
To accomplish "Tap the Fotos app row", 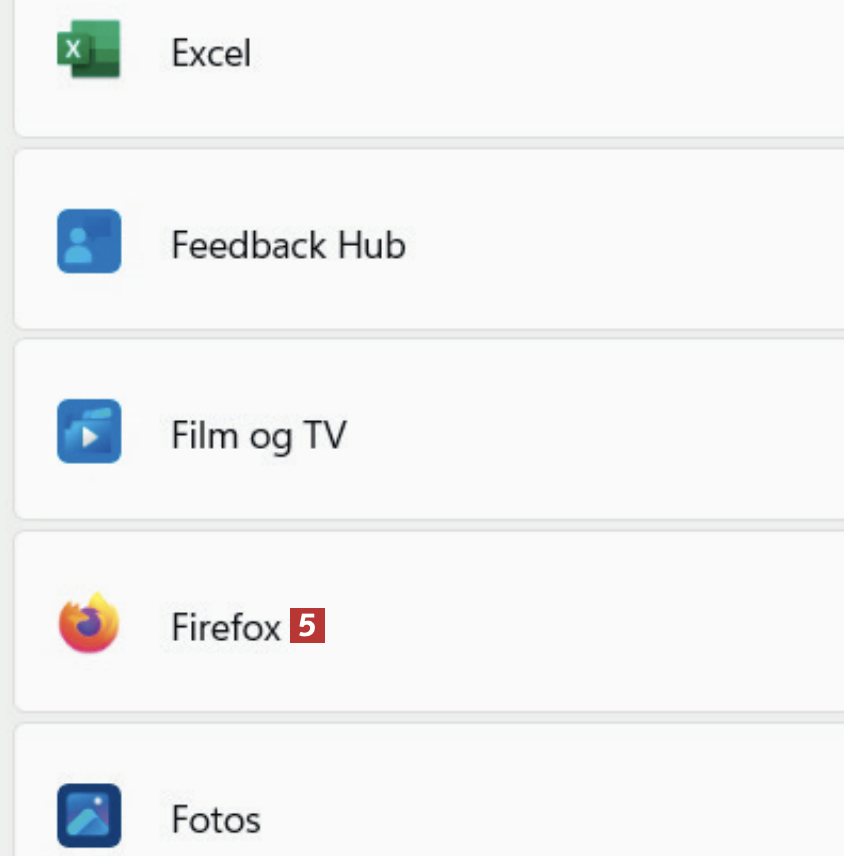I will (216, 820).
